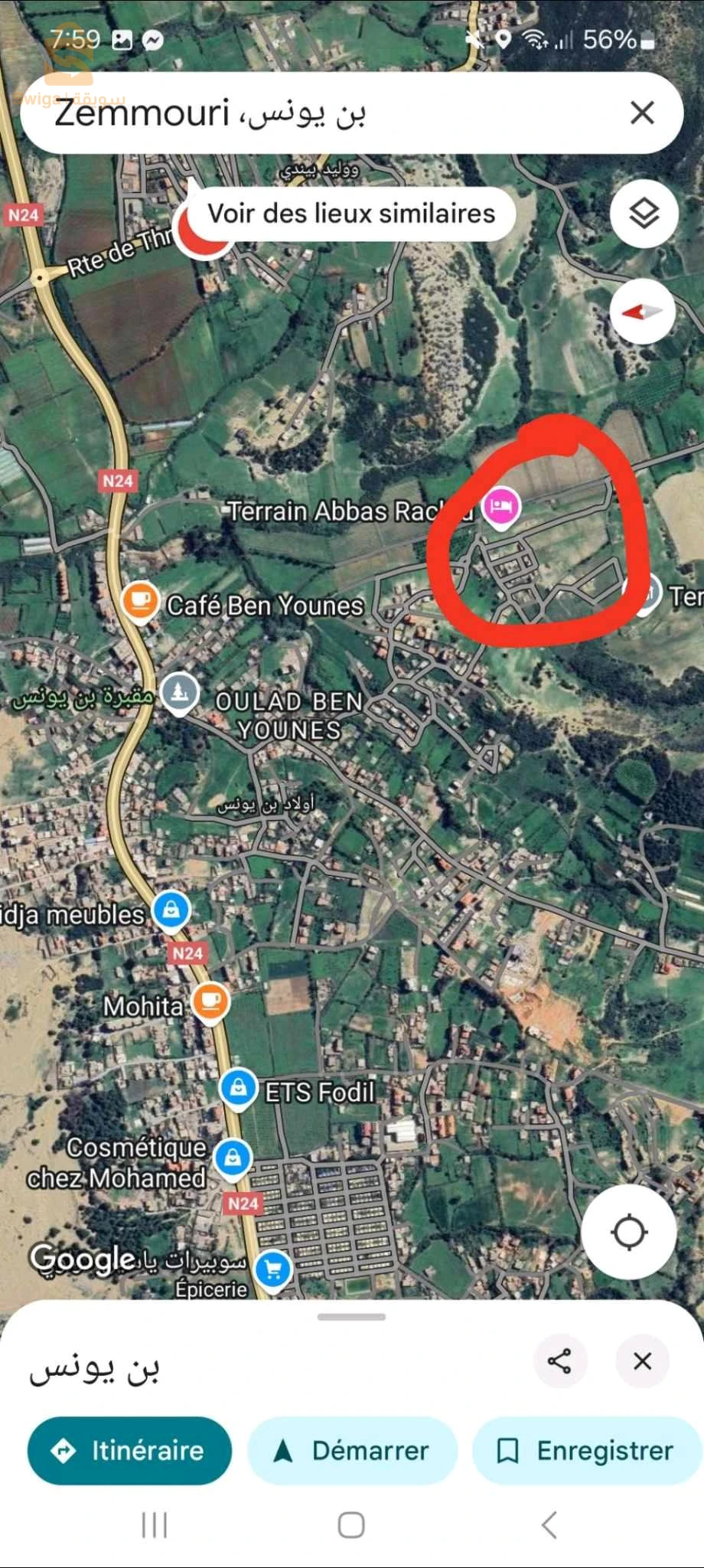
Task: Center map on my location
Action: tap(629, 1233)
